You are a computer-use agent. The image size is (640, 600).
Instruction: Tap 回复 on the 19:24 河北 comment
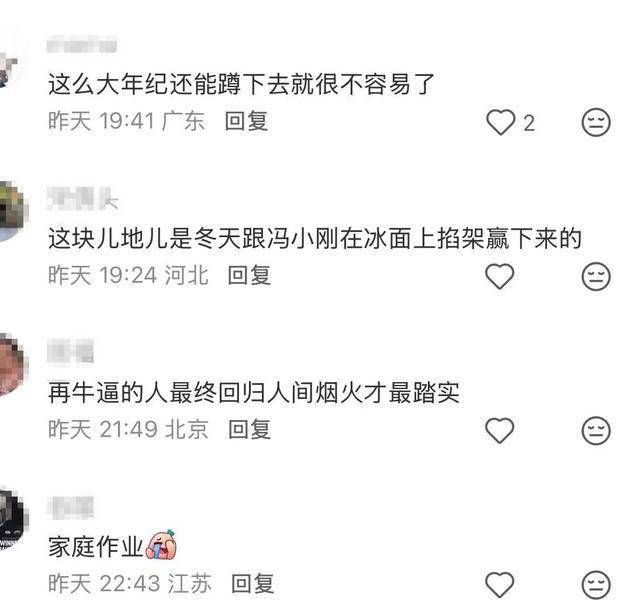tap(249, 275)
